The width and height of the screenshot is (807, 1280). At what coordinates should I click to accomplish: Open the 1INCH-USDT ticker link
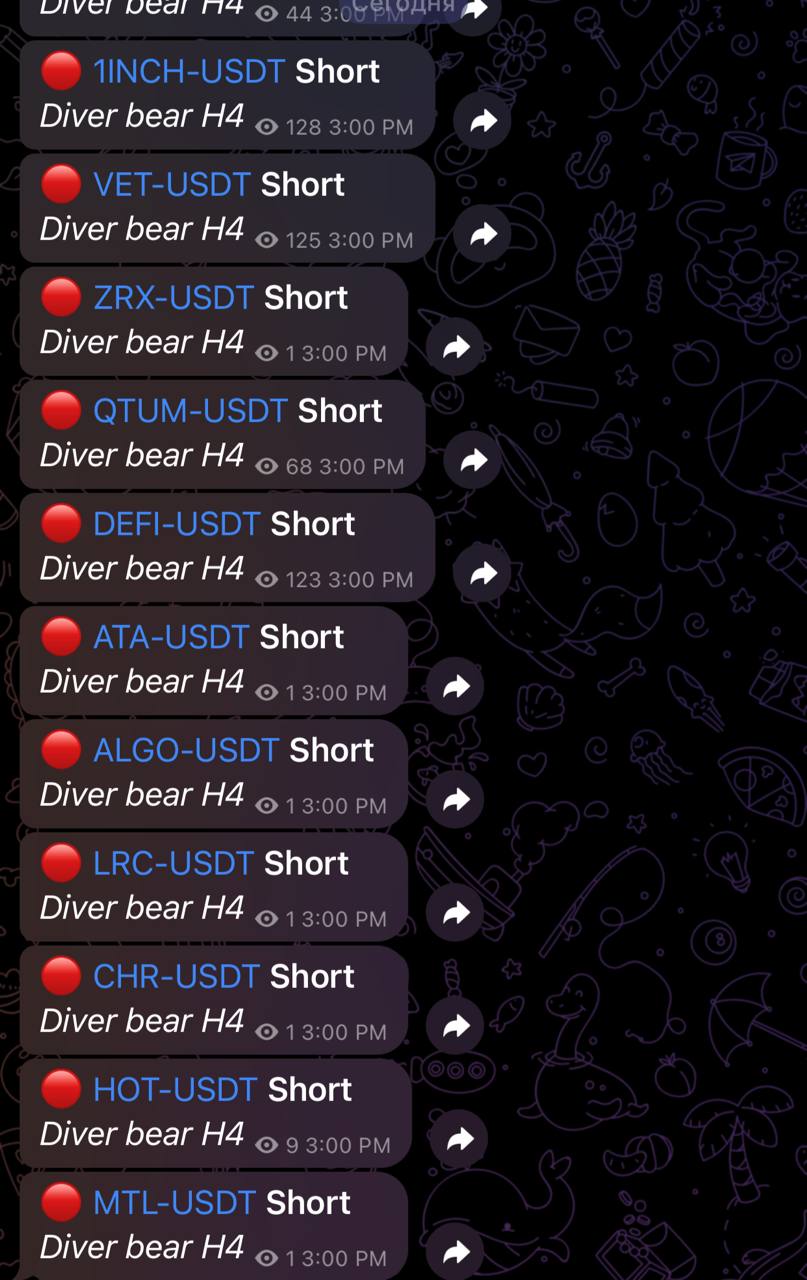(x=189, y=72)
